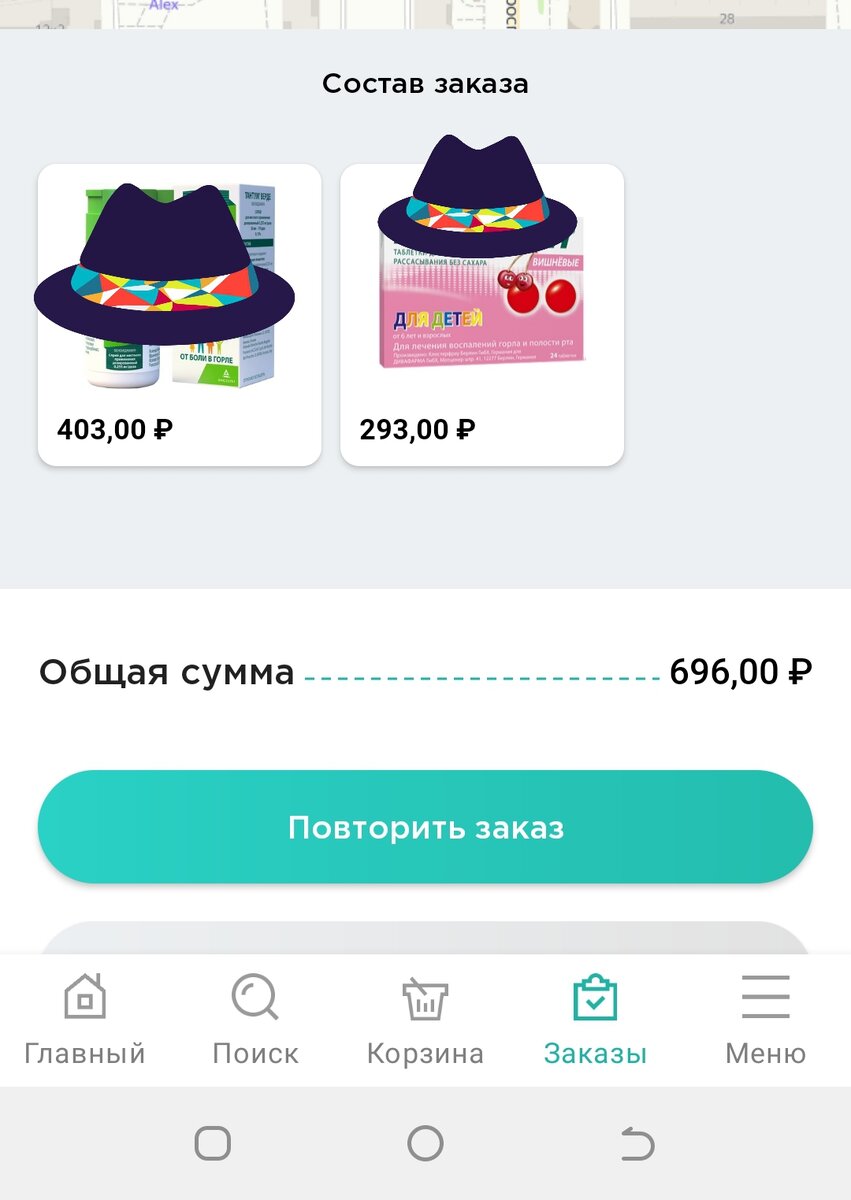851x1200 pixels.
Task: Switch to the Главный tab
Action: [x=85, y=1020]
